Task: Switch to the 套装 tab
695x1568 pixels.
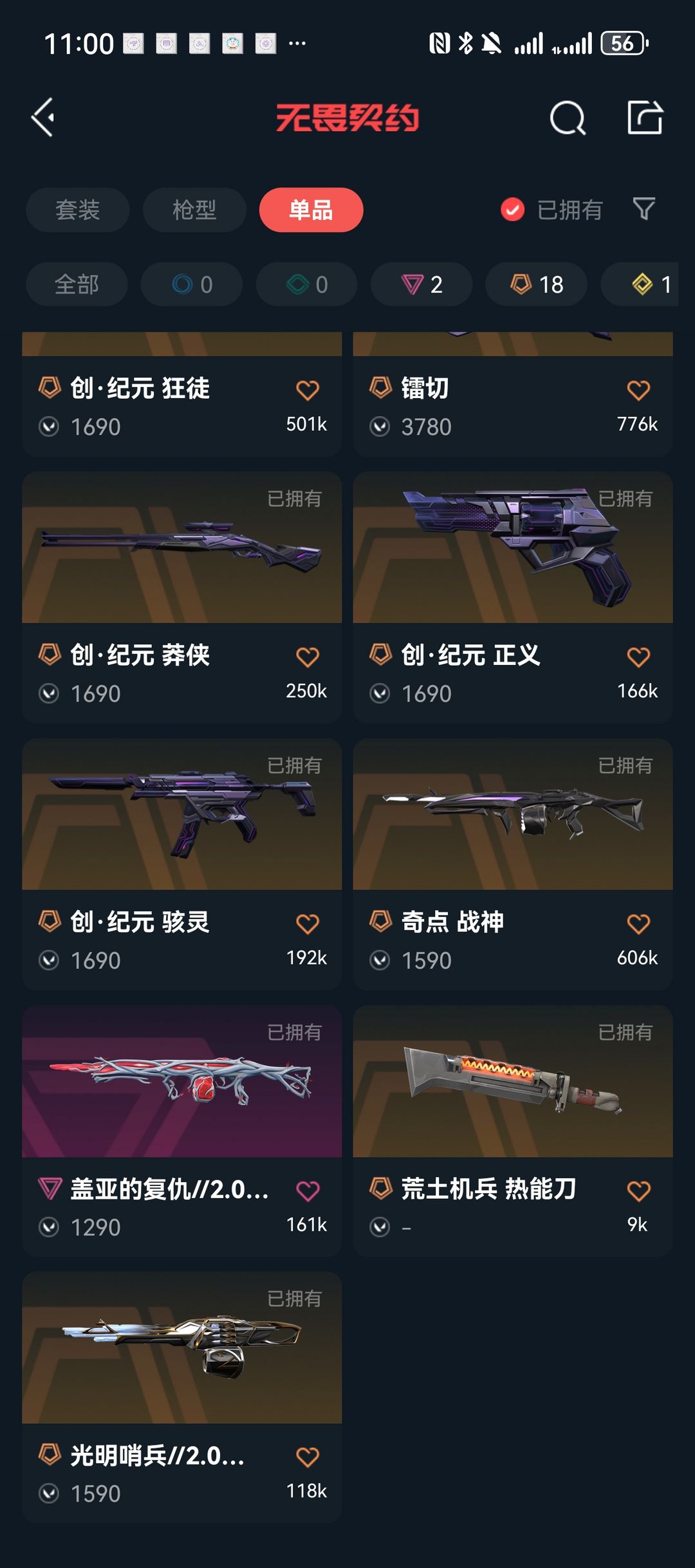Action: pyautogui.click(x=78, y=210)
